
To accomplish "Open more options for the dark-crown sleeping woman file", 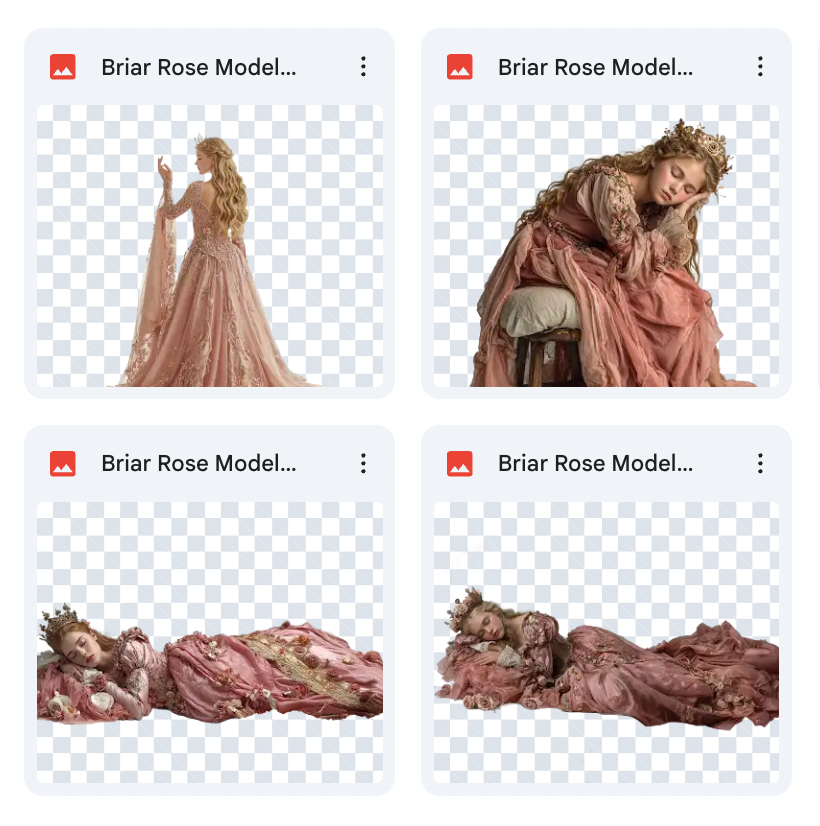I will click(363, 463).
